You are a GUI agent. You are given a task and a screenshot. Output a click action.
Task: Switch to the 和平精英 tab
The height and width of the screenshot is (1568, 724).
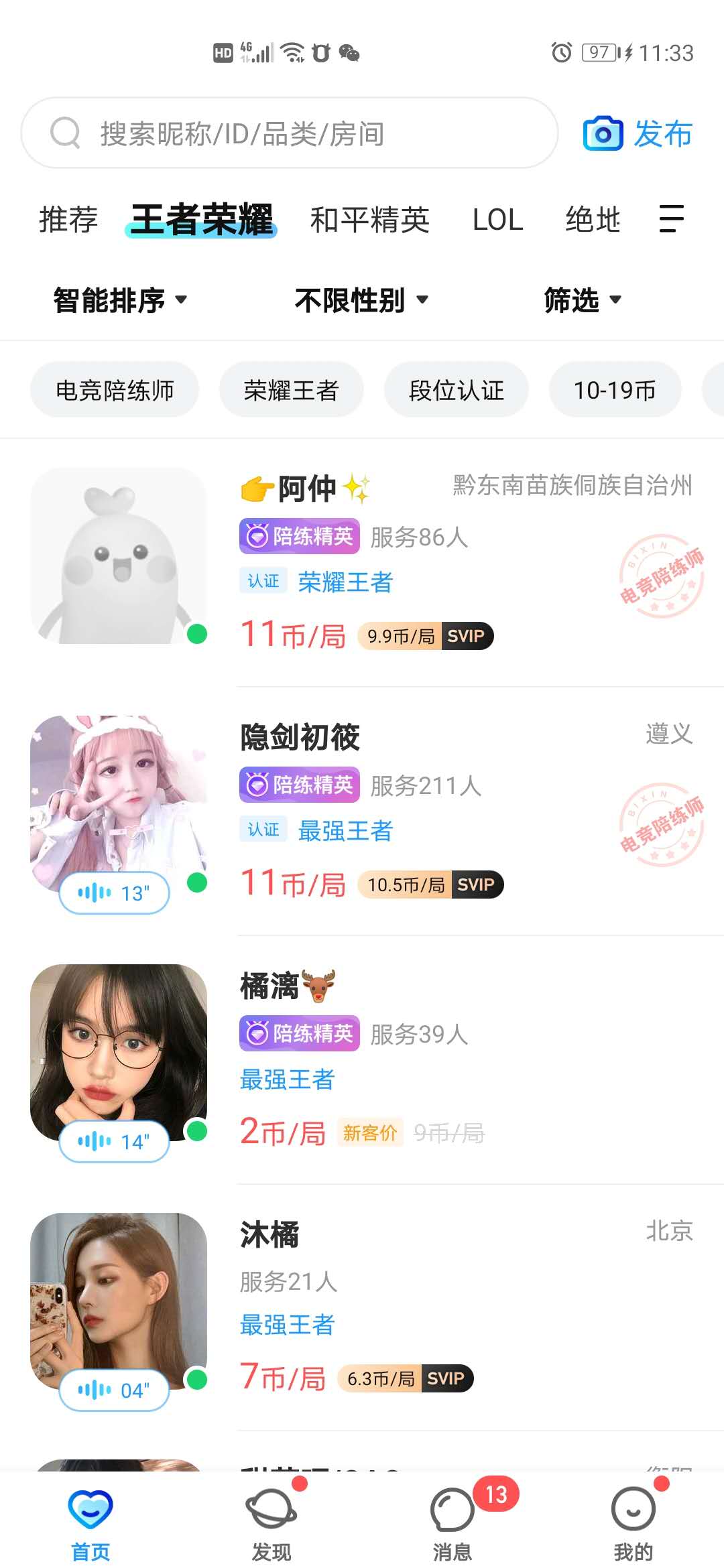click(x=369, y=220)
